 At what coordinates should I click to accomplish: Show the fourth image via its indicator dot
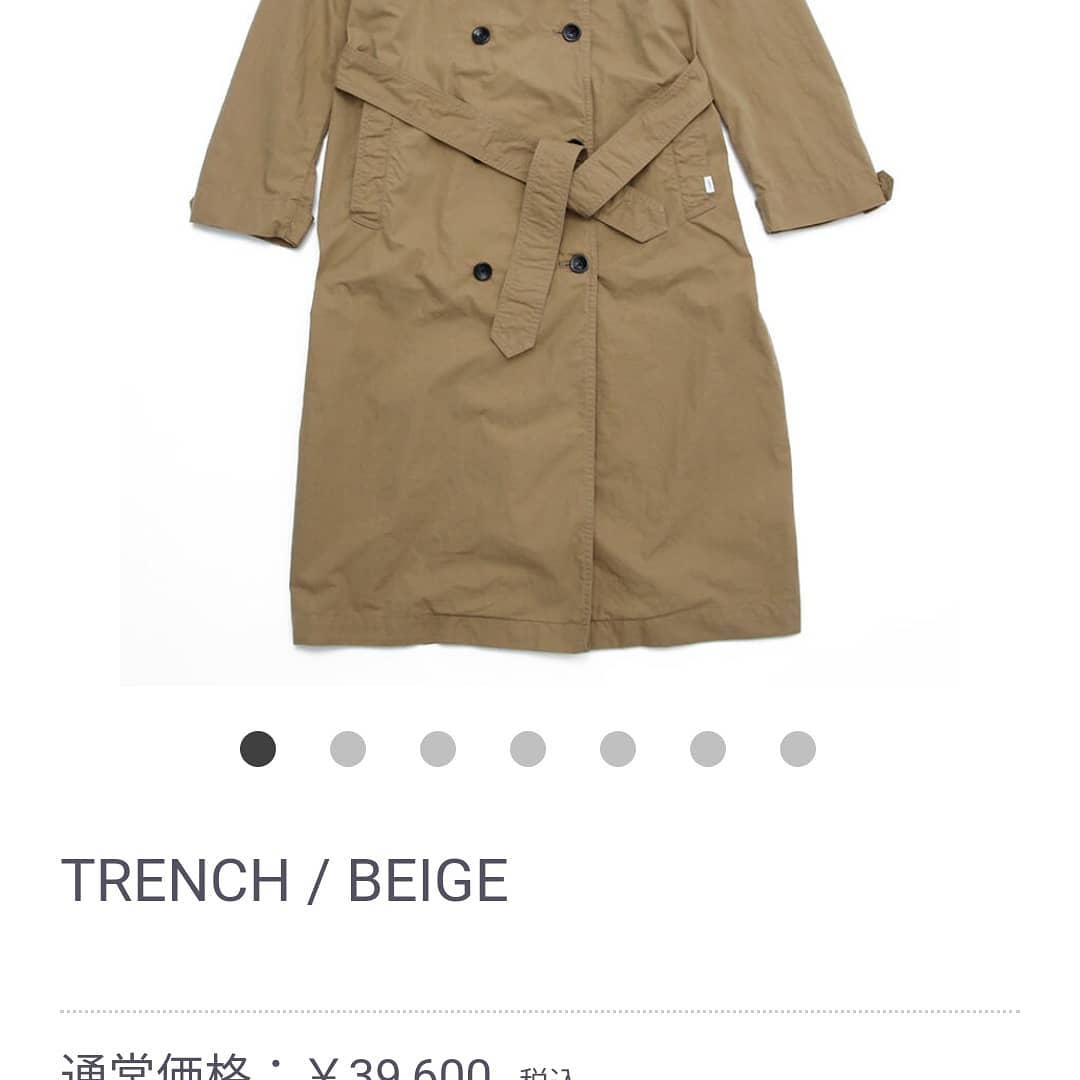pos(528,749)
